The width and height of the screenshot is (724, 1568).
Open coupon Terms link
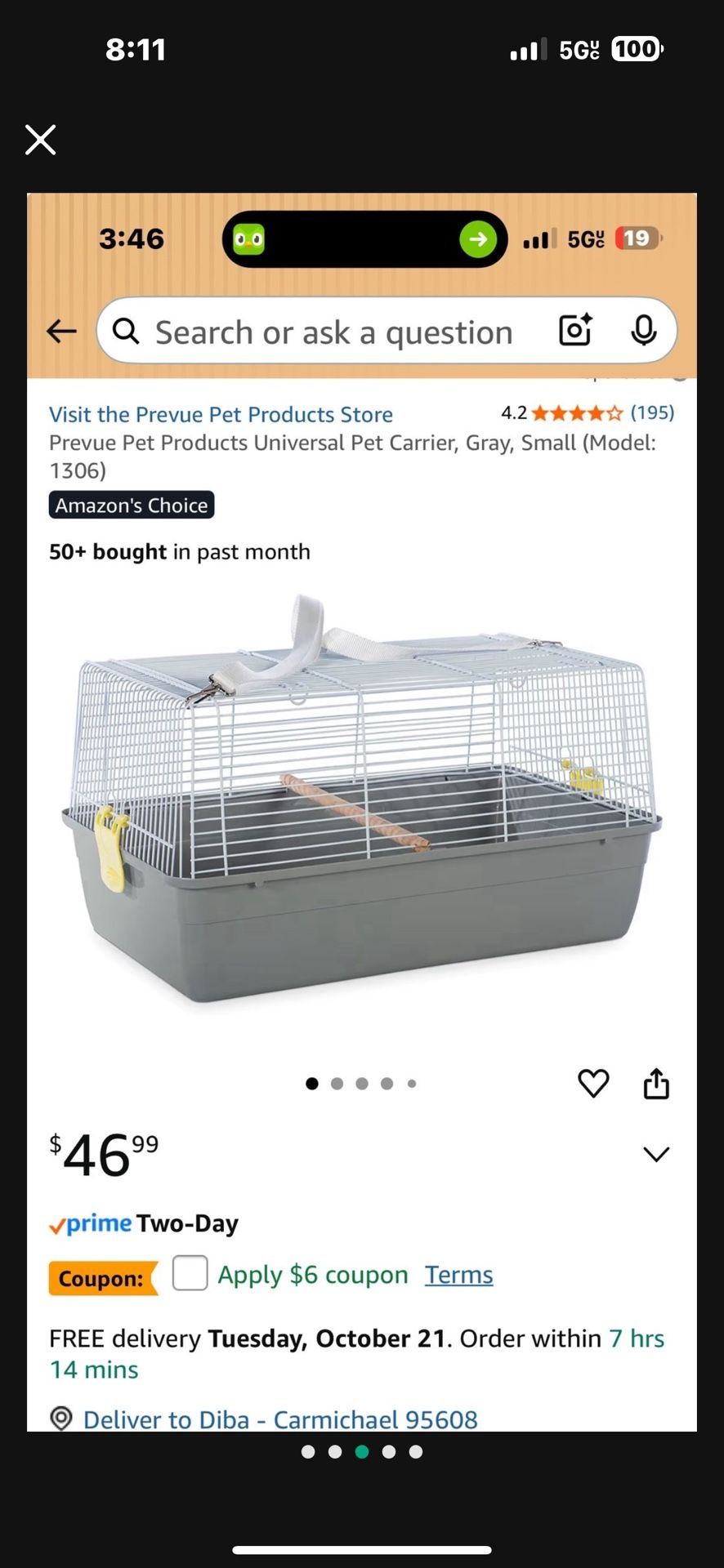tap(458, 1274)
